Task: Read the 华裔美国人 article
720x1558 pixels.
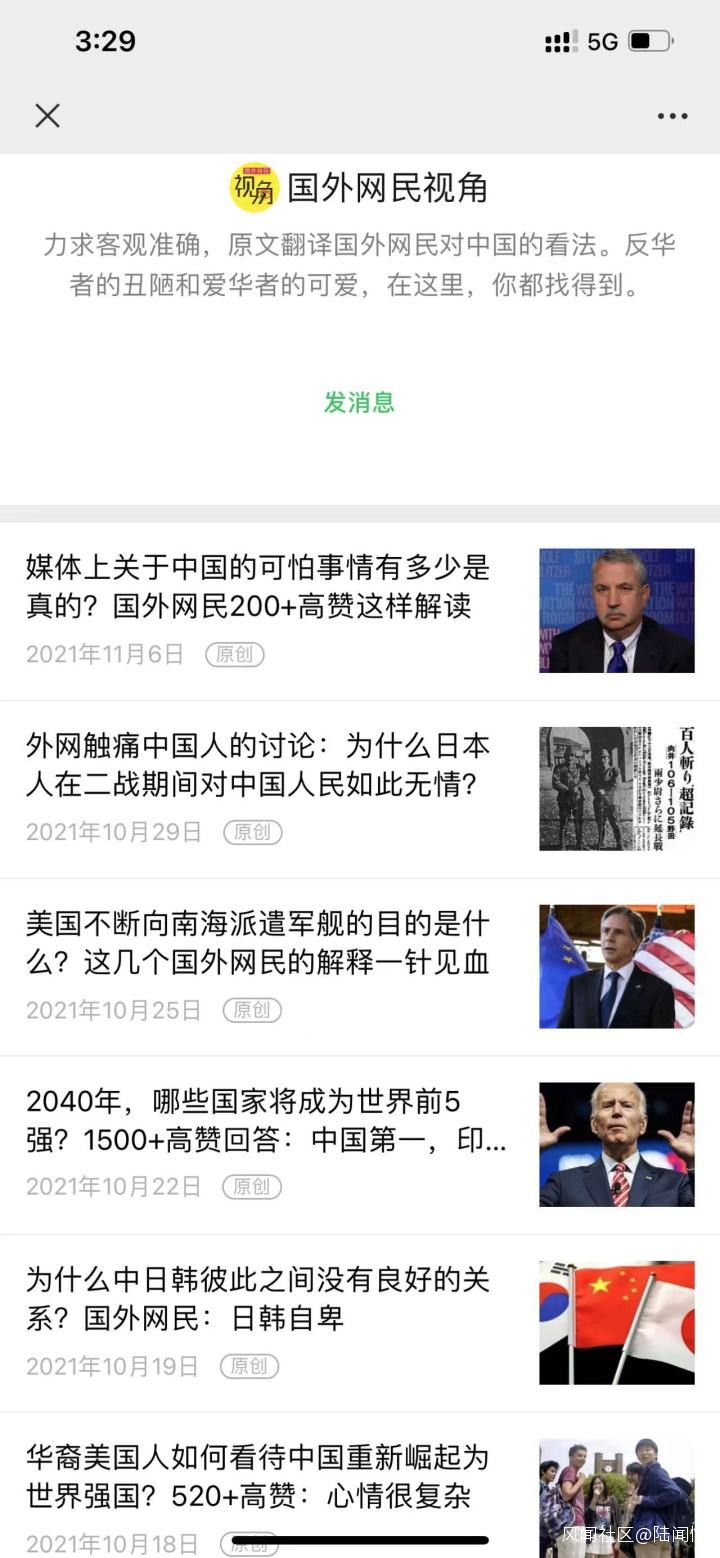Action: point(258,1476)
